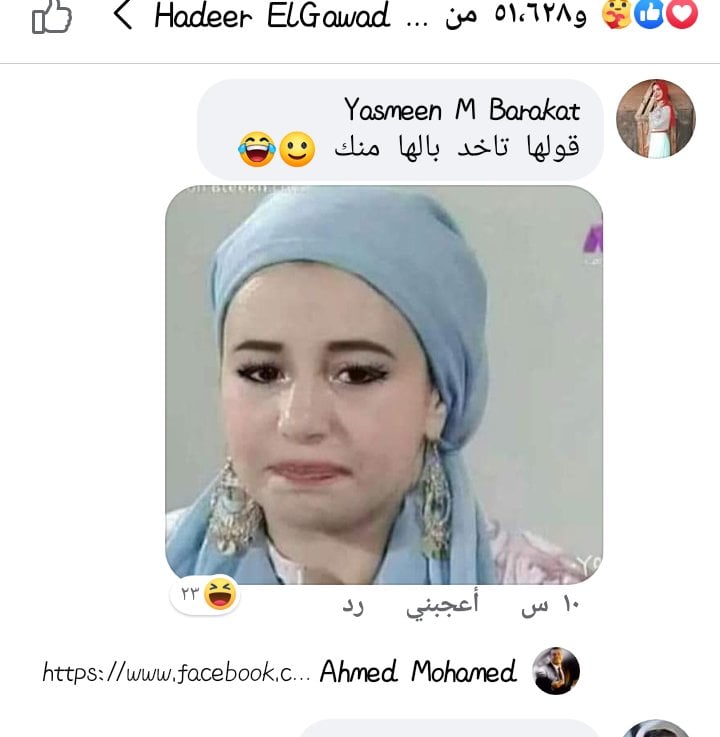Open Ahmed Mohamed's profile picture
This screenshot has height=737, width=720.
click(555, 671)
